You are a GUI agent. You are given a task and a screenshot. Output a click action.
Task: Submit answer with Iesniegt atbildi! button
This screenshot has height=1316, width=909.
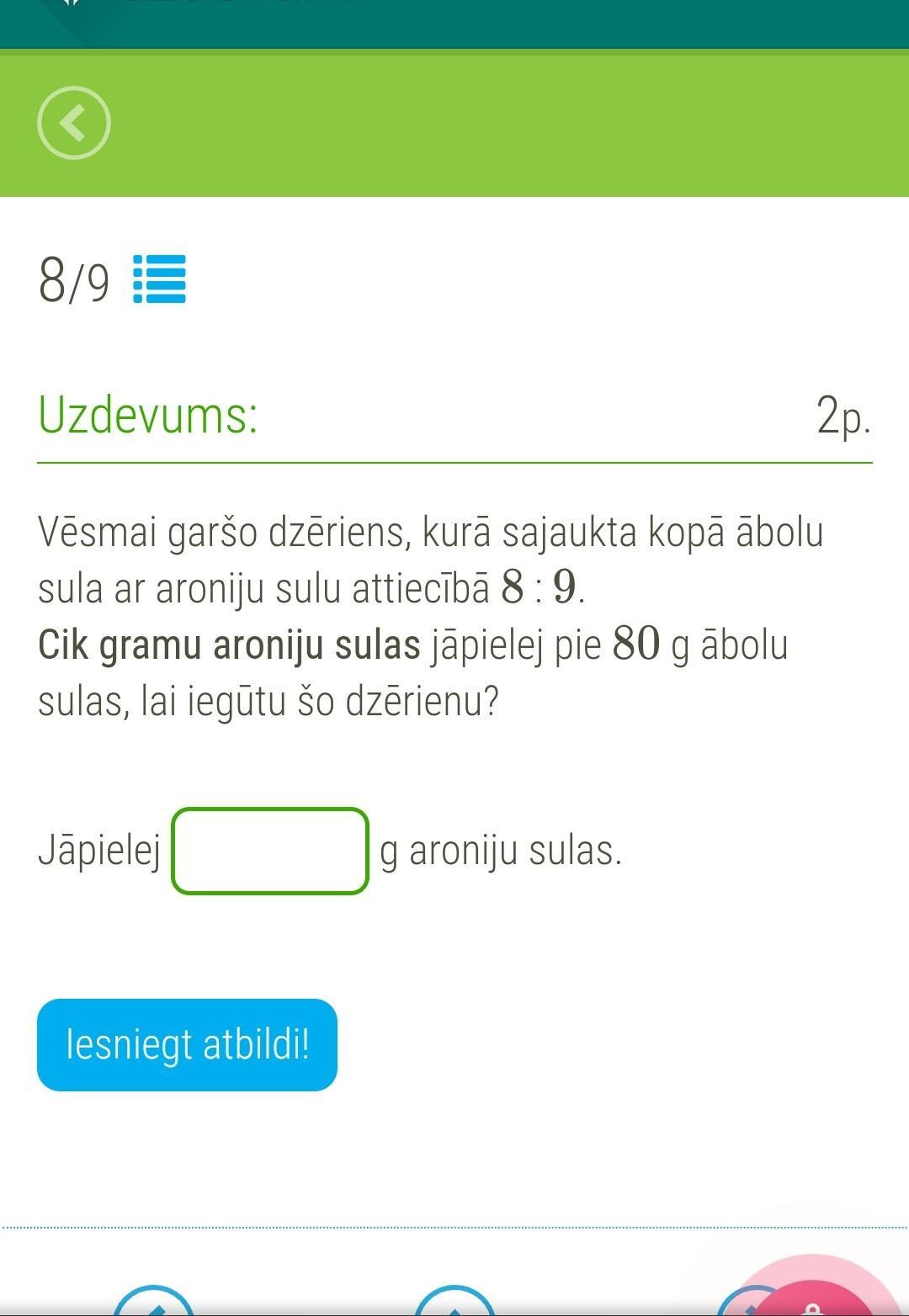pos(187,1044)
